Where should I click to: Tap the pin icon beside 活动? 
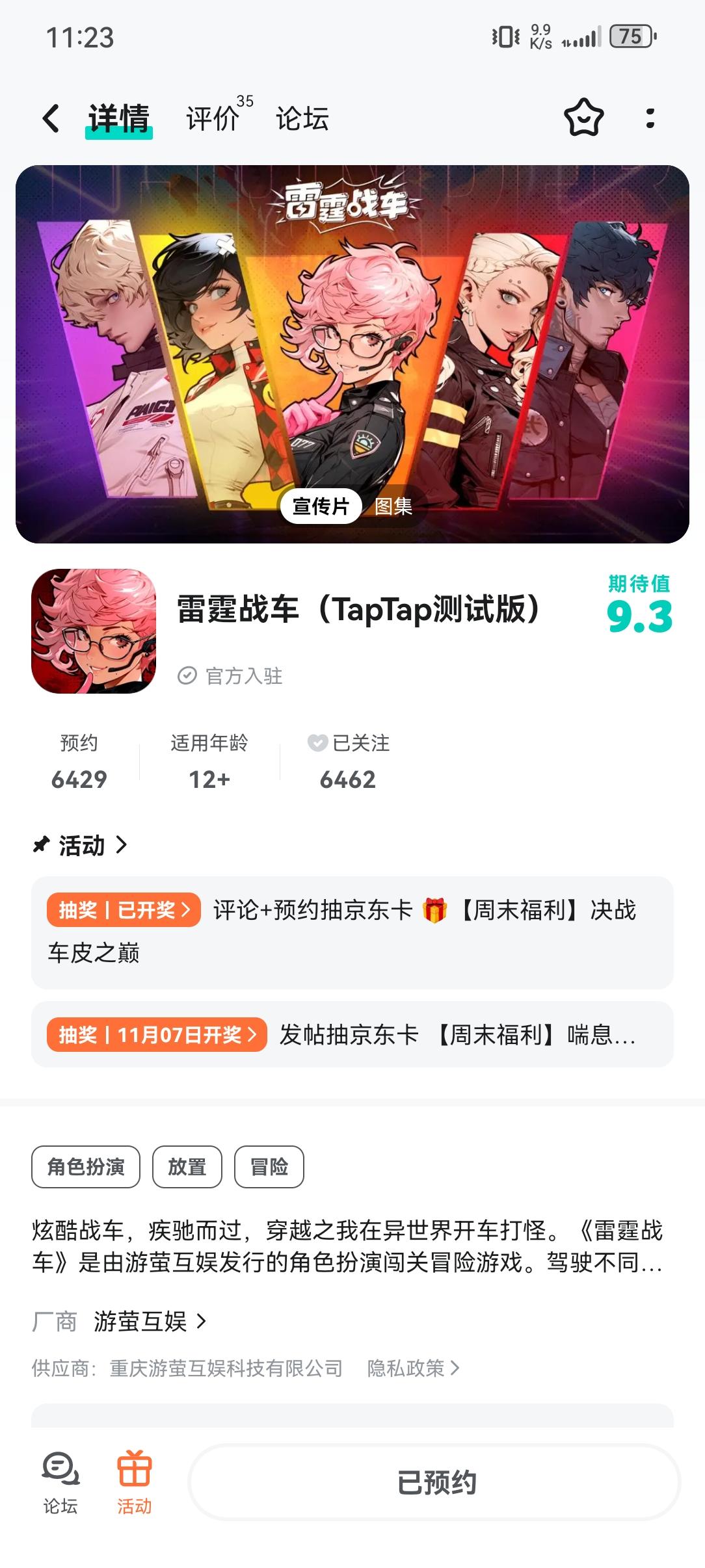[x=42, y=845]
